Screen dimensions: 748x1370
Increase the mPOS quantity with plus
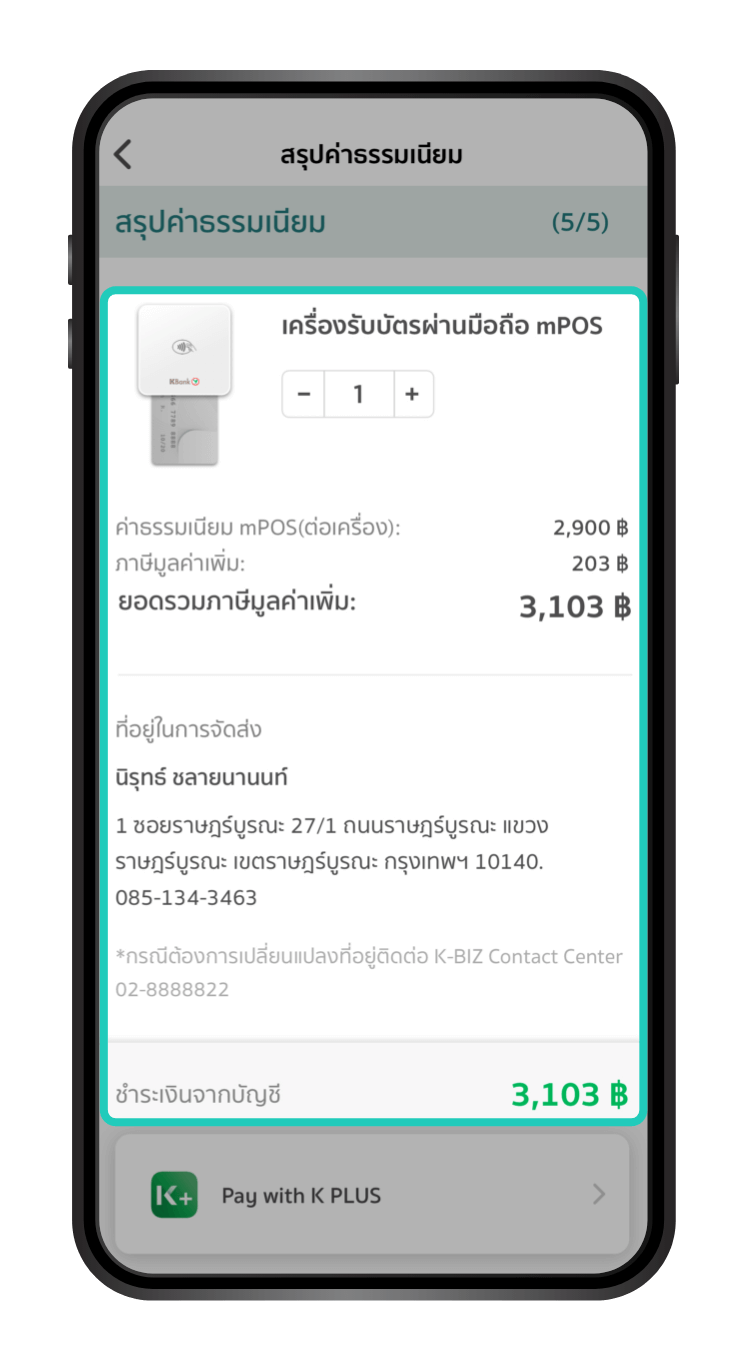(x=412, y=394)
